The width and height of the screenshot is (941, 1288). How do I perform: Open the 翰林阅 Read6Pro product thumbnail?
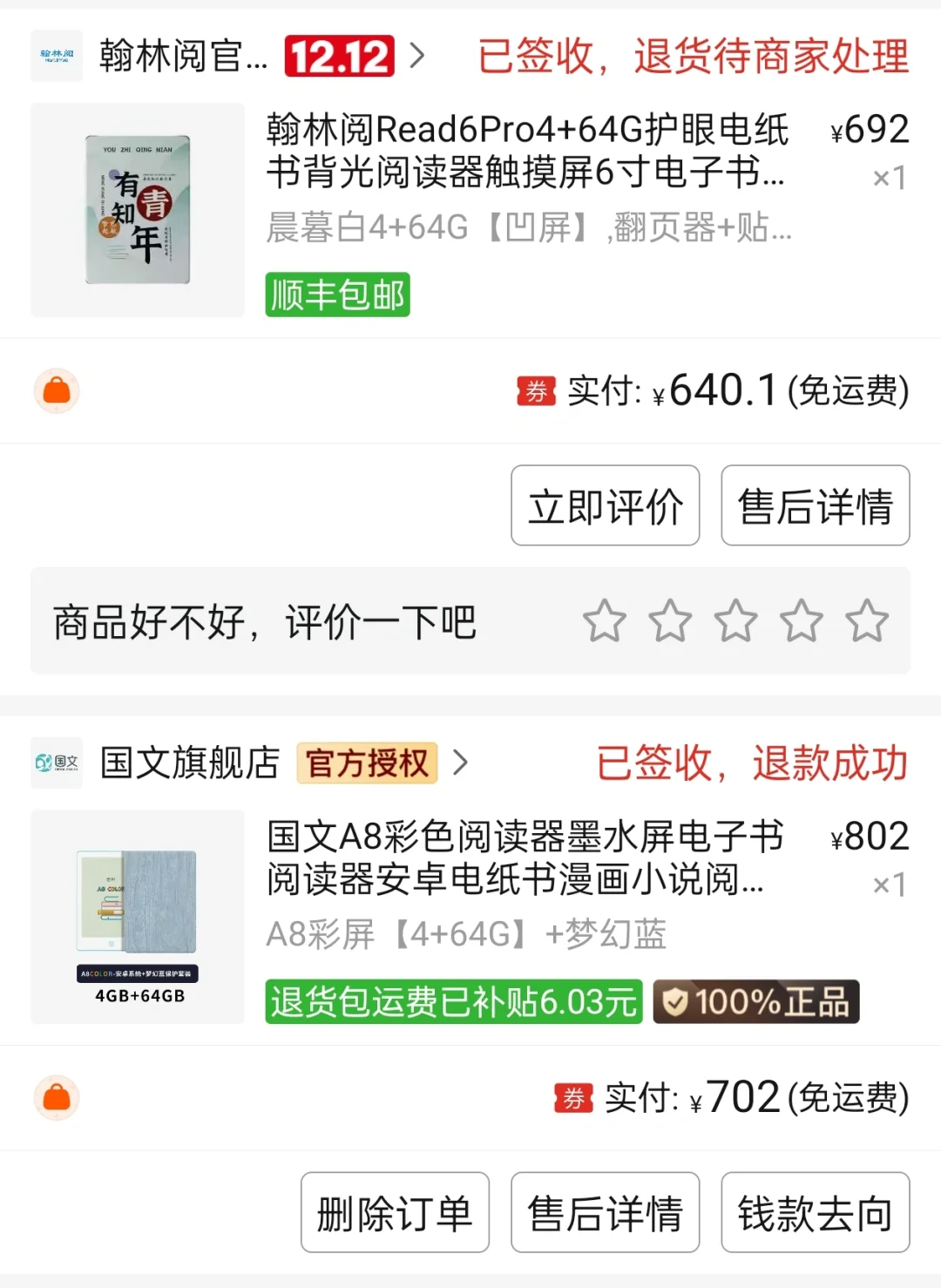point(138,210)
